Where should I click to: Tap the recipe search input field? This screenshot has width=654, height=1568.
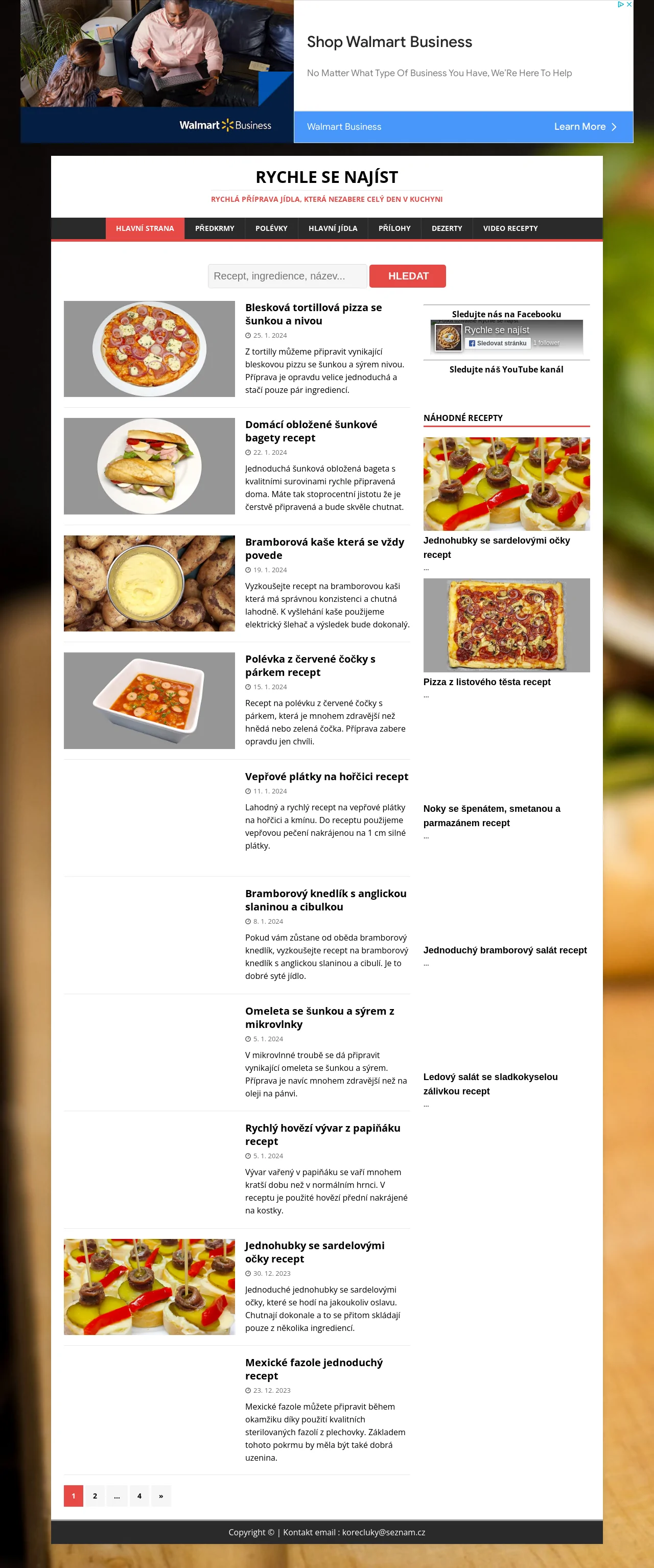pyautogui.click(x=287, y=276)
